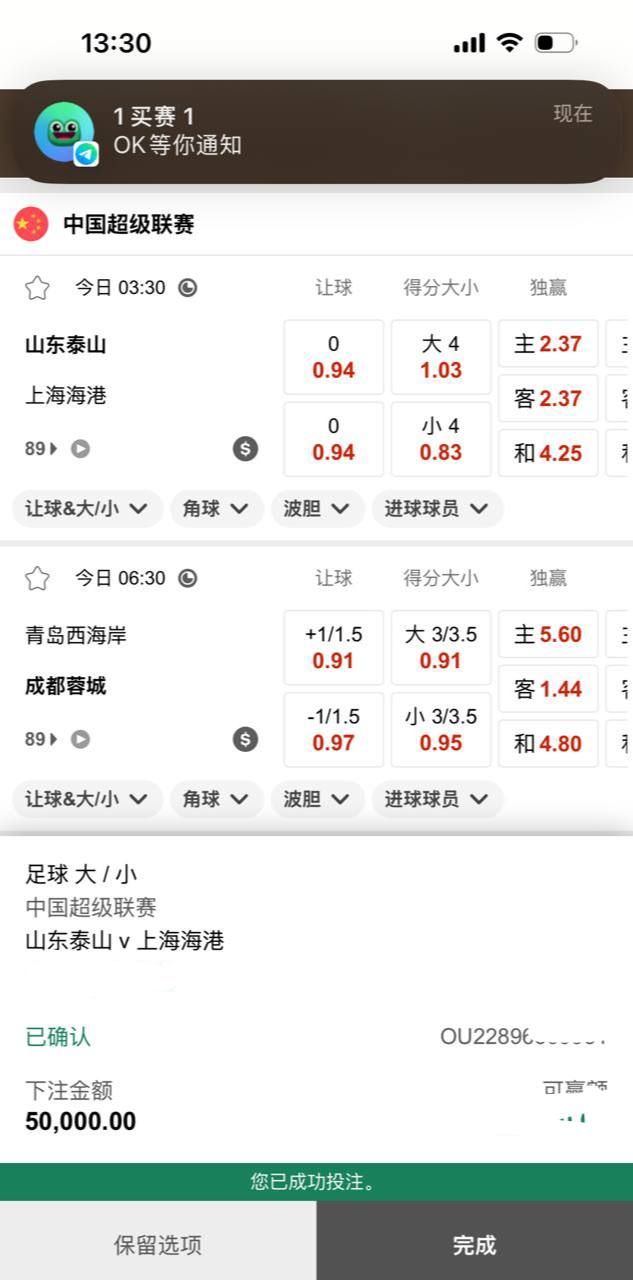The width and height of the screenshot is (633, 1280).
Task: Expand 让球&大/小 under 山东泰山 match
Action: pyautogui.click(x=87, y=509)
